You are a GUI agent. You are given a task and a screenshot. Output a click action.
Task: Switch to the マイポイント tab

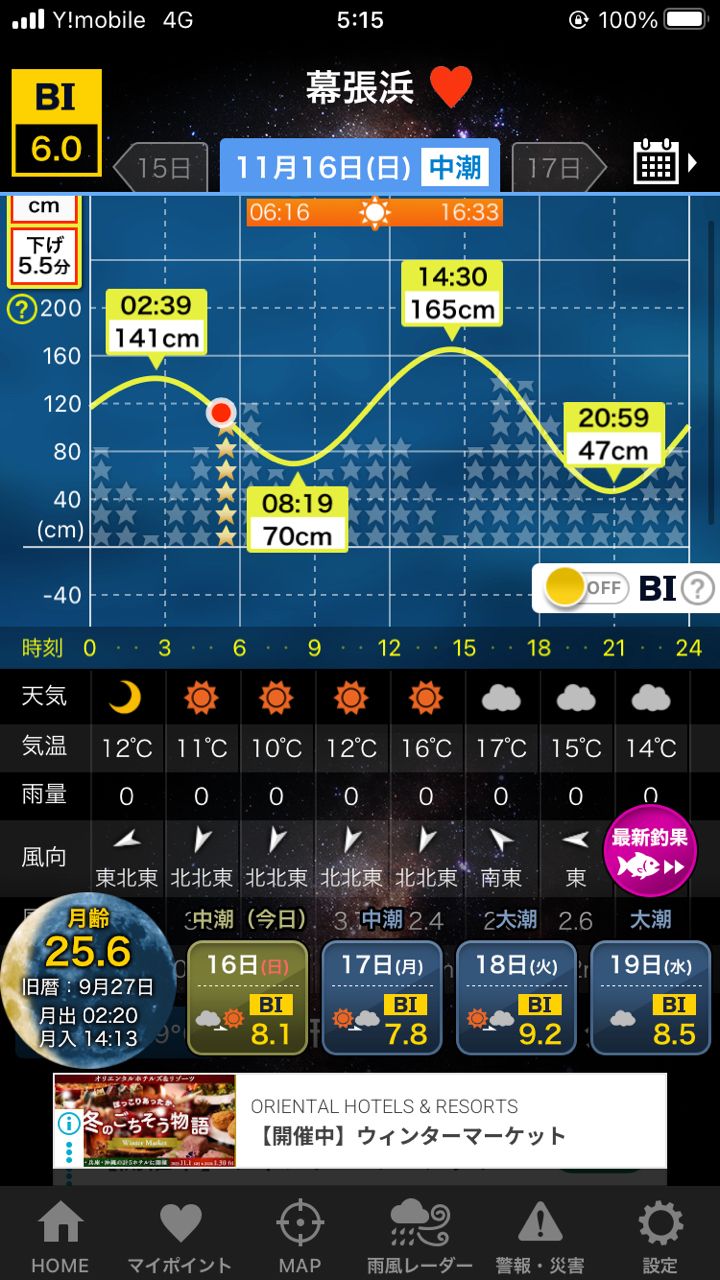click(180, 1236)
